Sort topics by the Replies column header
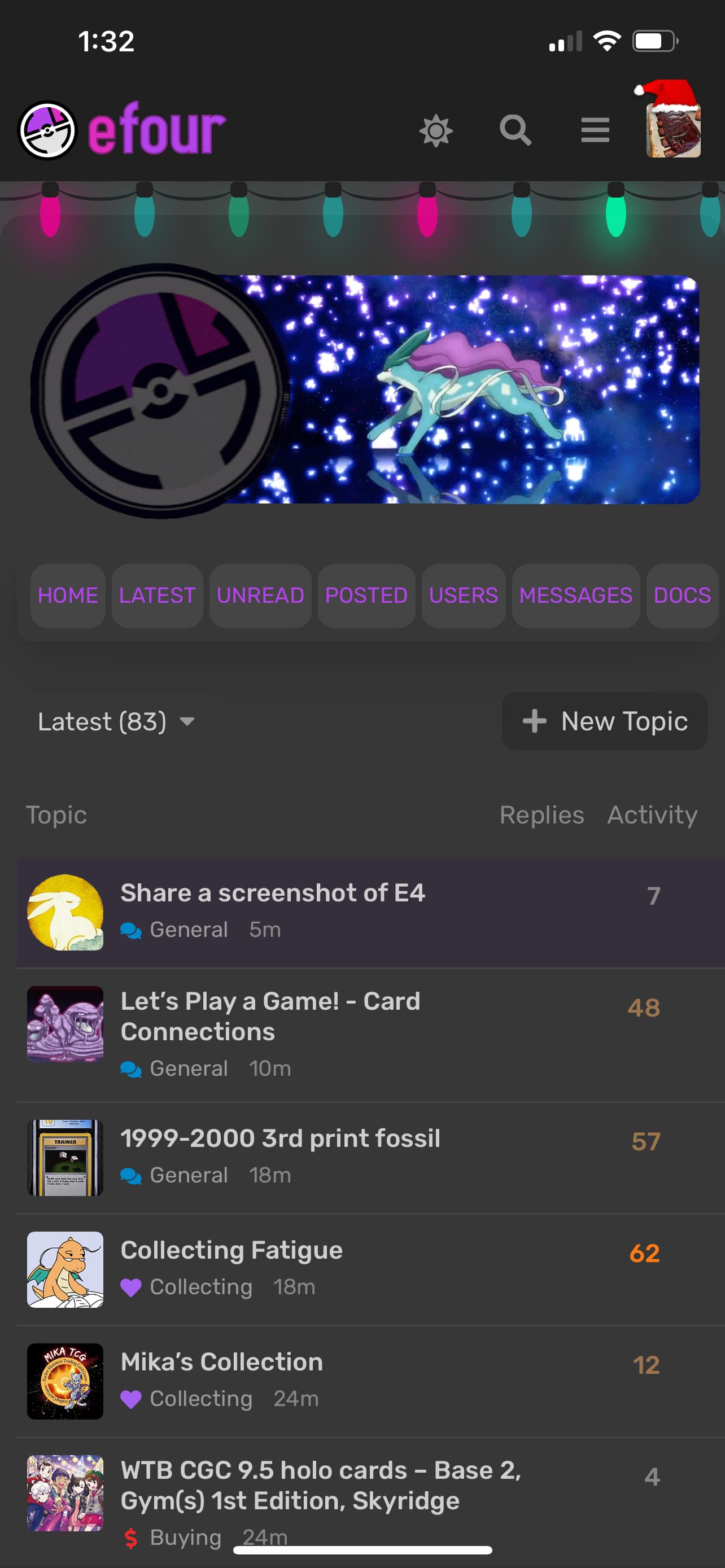725x1568 pixels. [x=541, y=815]
